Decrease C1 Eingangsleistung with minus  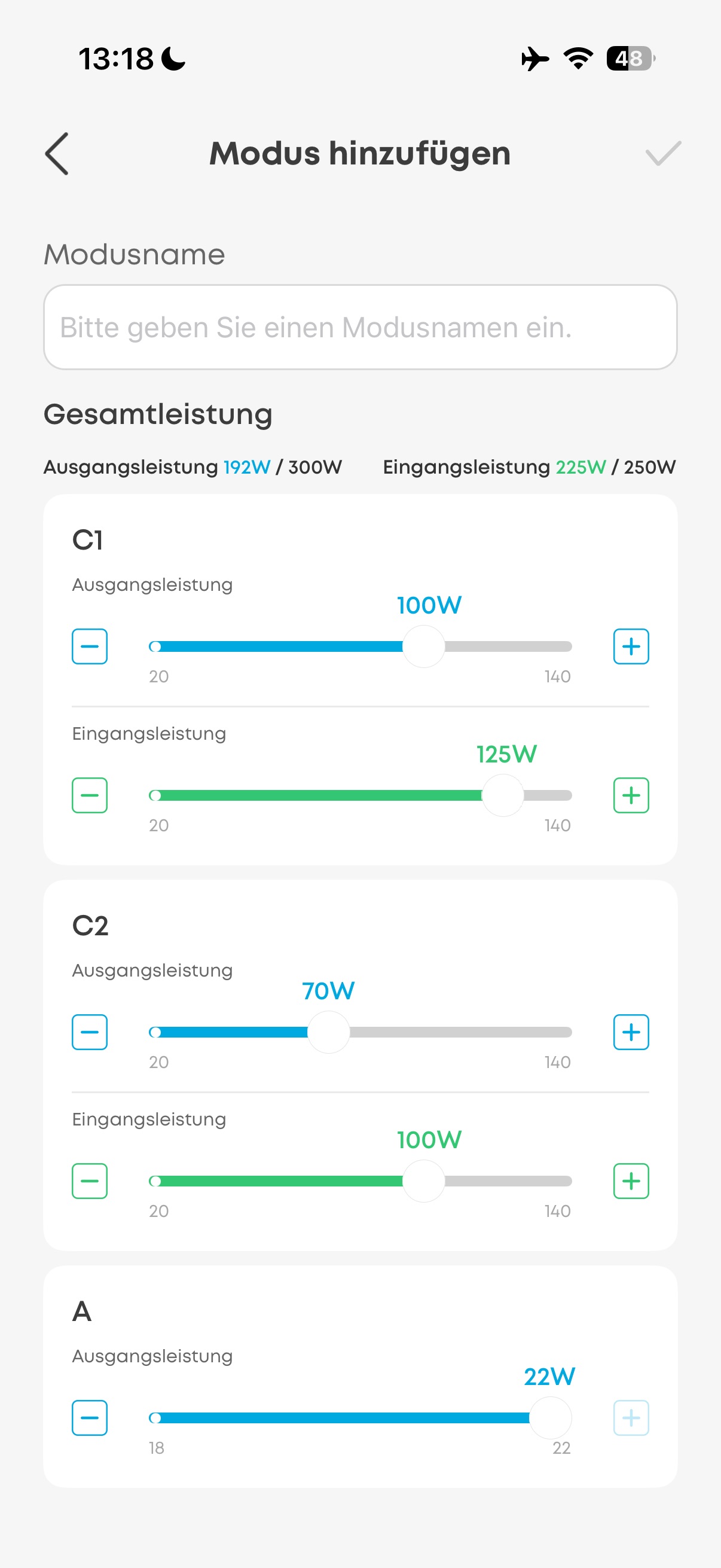[90, 795]
